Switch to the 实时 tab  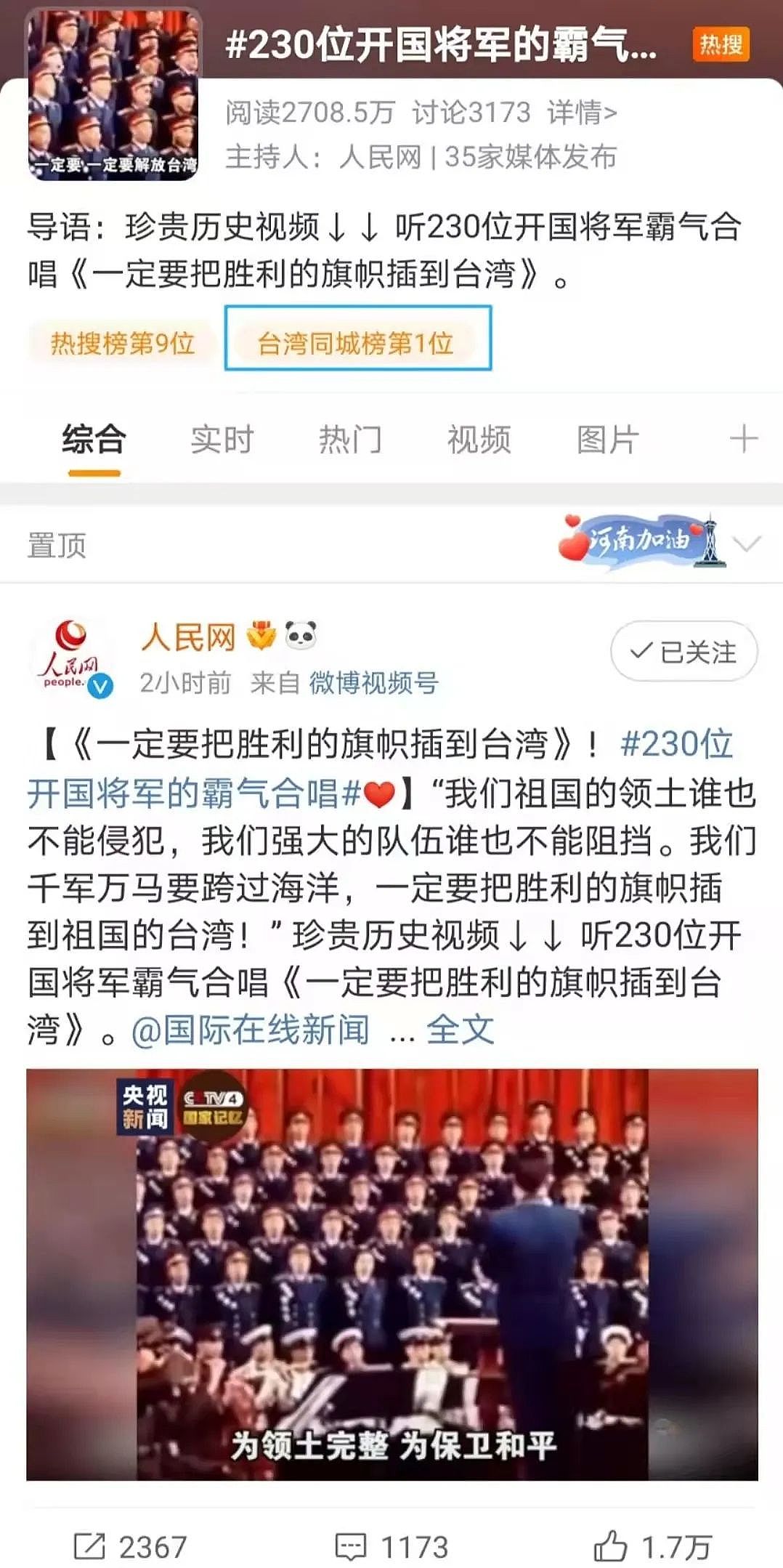point(222,440)
